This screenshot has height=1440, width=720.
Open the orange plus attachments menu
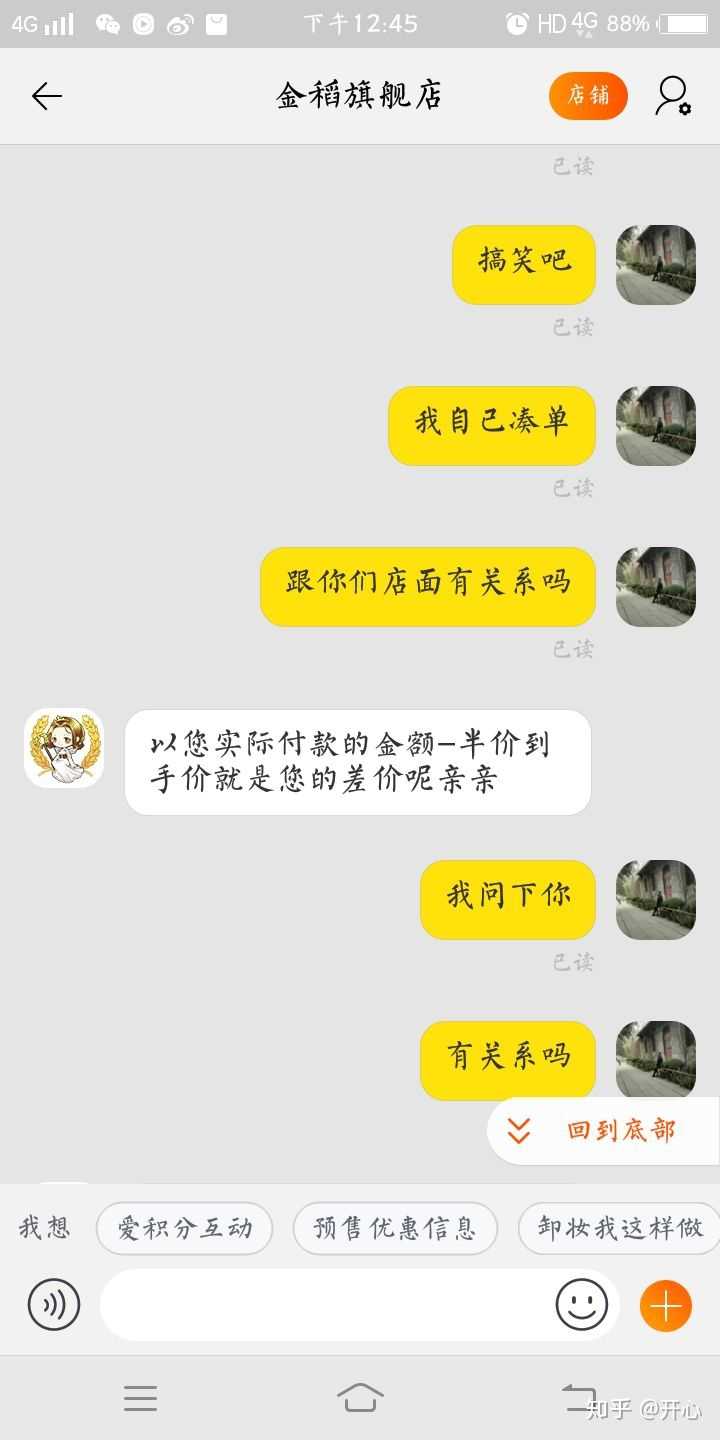[666, 1305]
